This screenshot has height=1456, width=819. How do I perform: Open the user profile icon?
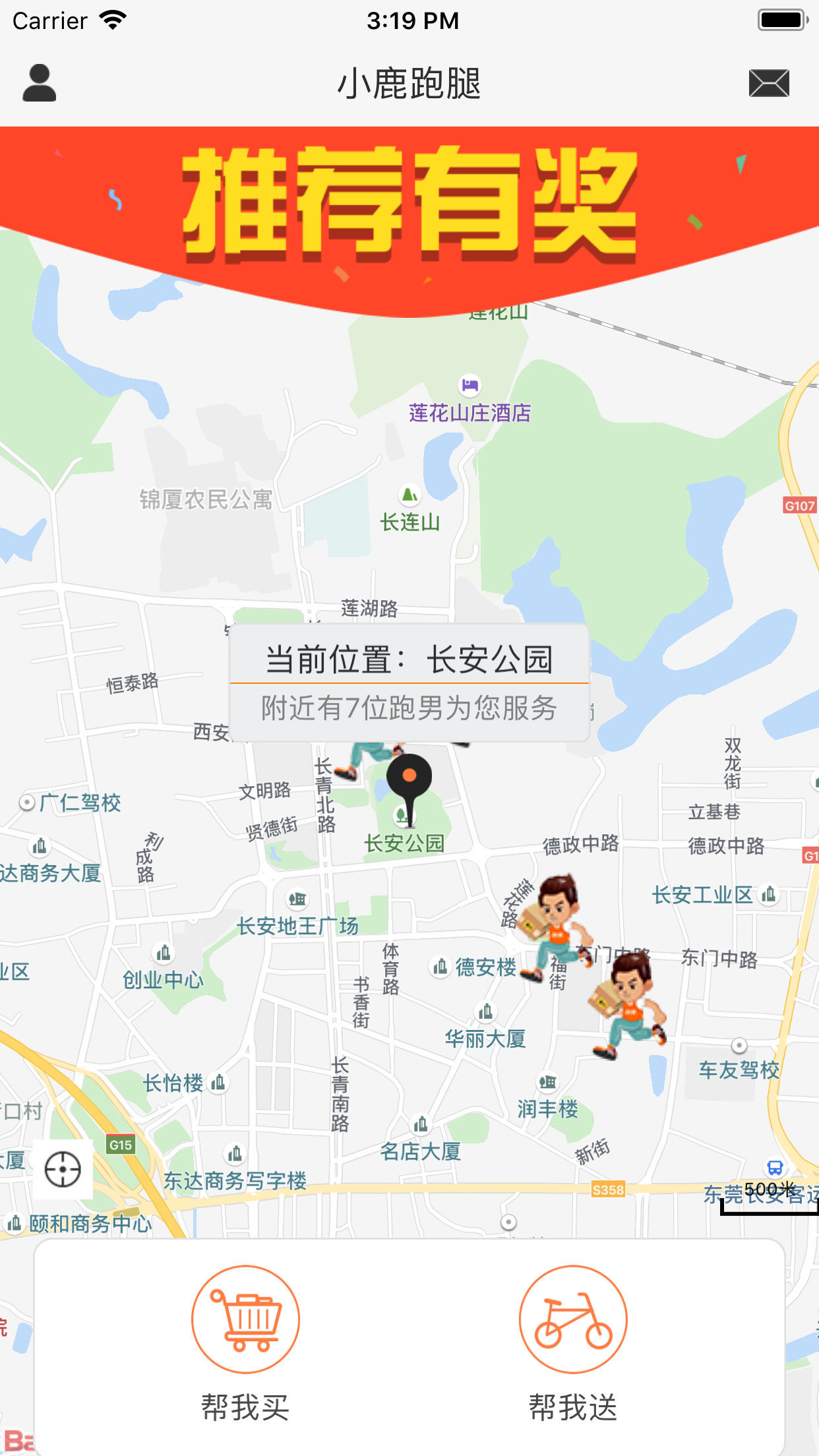point(40,83)
